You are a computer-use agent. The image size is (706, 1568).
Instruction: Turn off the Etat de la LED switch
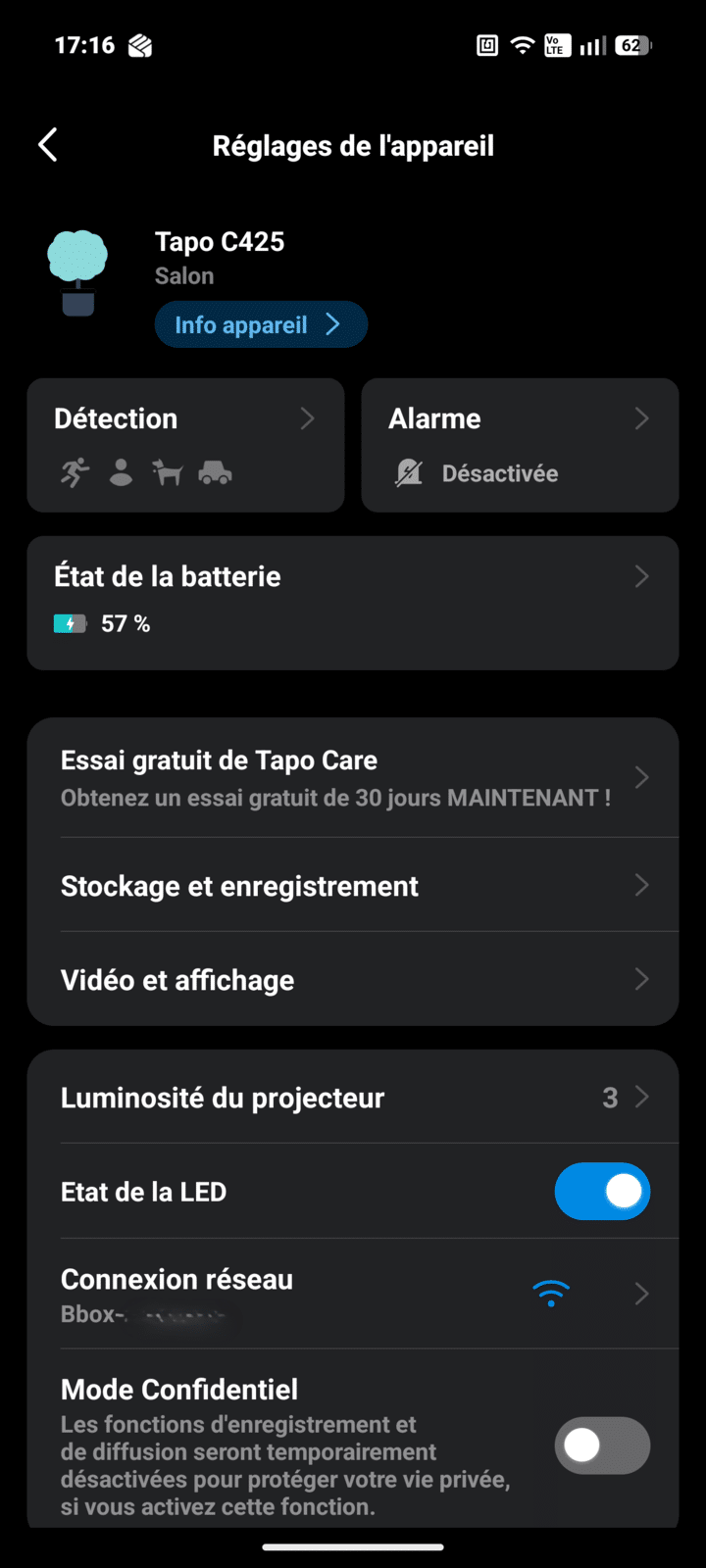pyautogui.click(x=602, y=1192)
